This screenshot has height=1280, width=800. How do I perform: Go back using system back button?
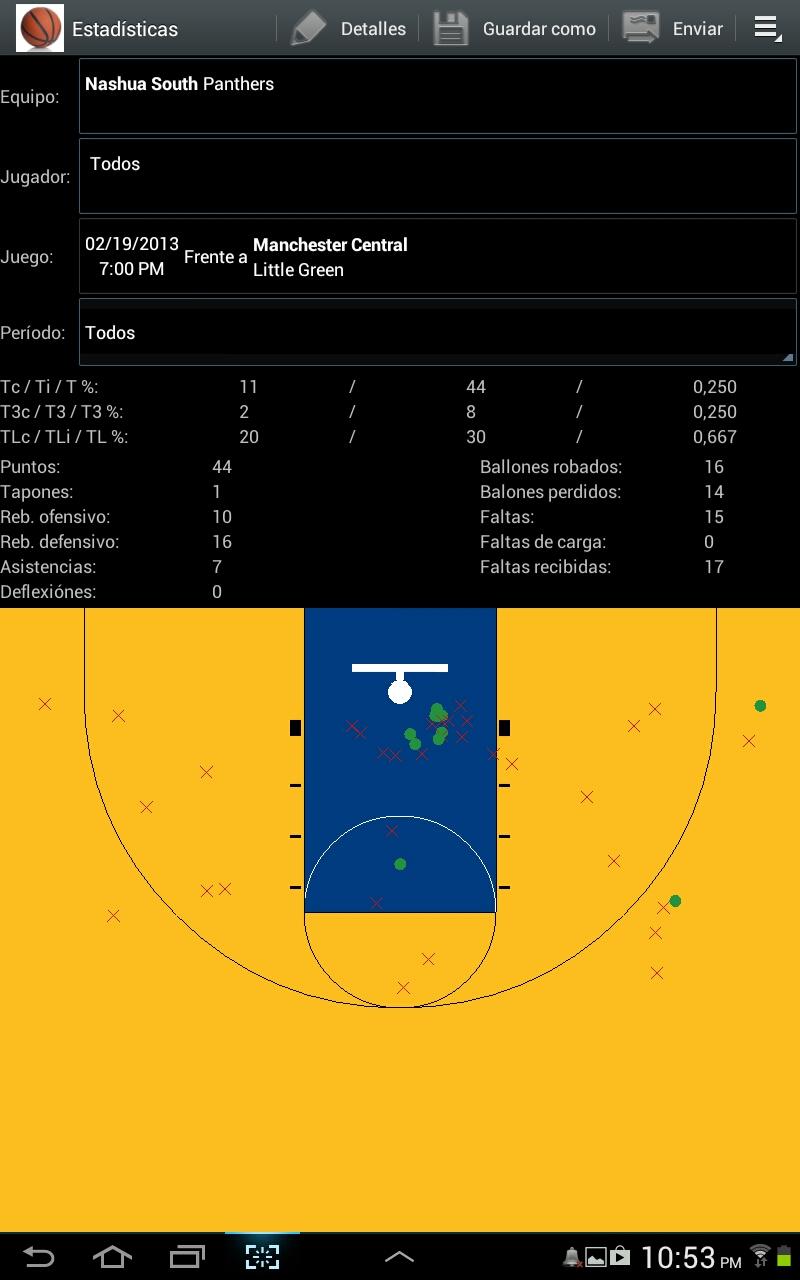coord(38,1256)
